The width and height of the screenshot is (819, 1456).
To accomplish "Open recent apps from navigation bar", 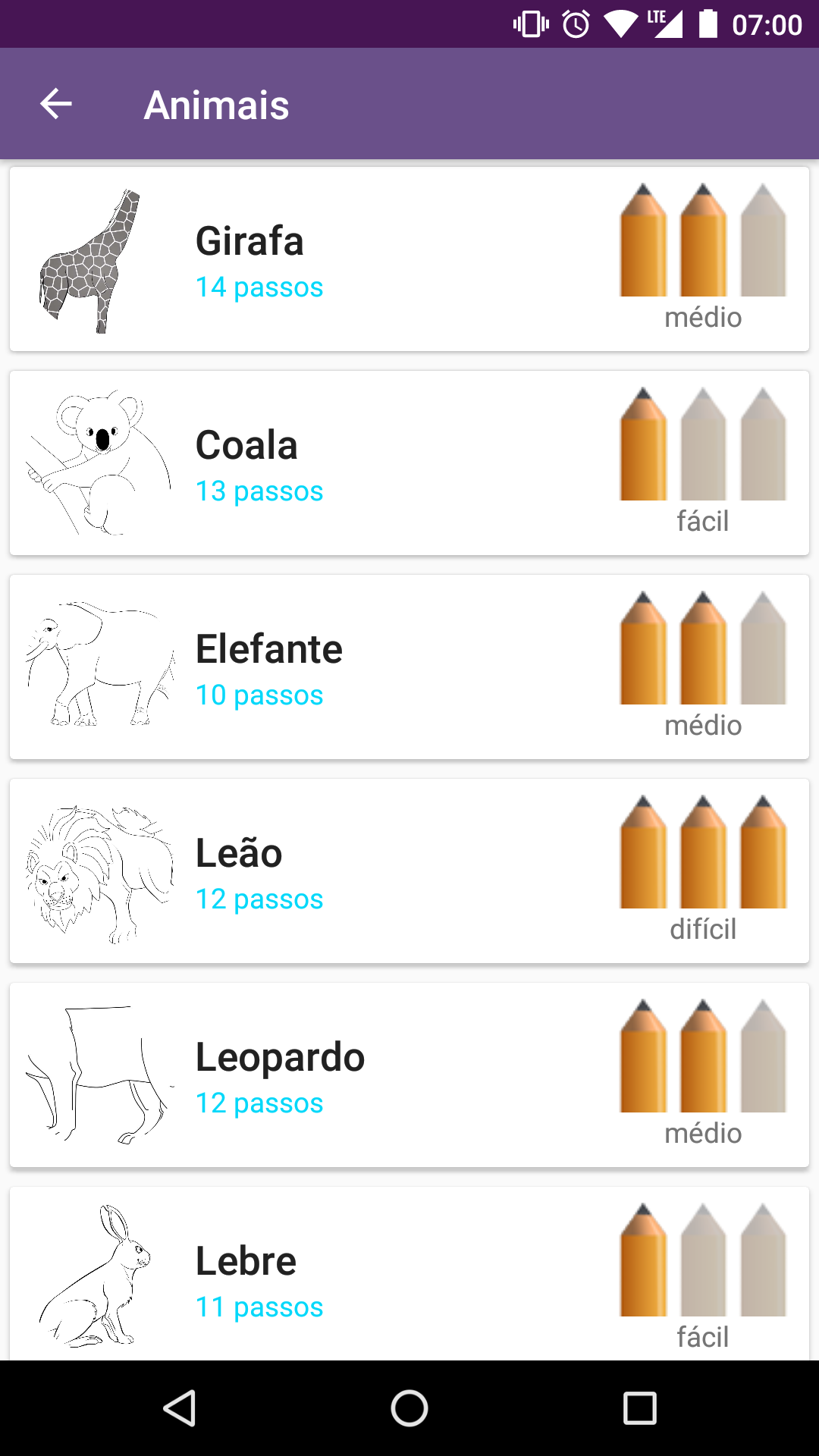I will [639, 1408].
